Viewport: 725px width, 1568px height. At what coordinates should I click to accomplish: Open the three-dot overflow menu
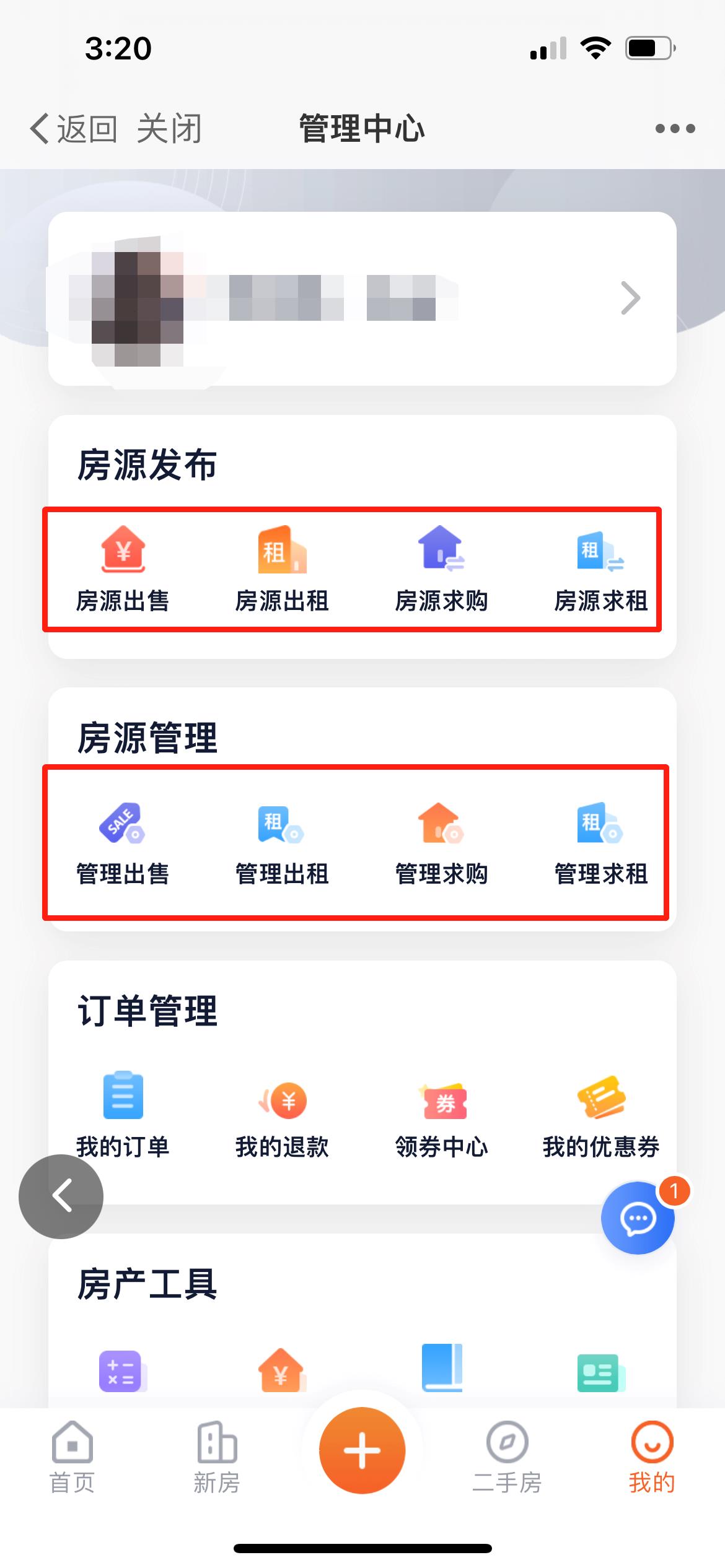point(675,129)
